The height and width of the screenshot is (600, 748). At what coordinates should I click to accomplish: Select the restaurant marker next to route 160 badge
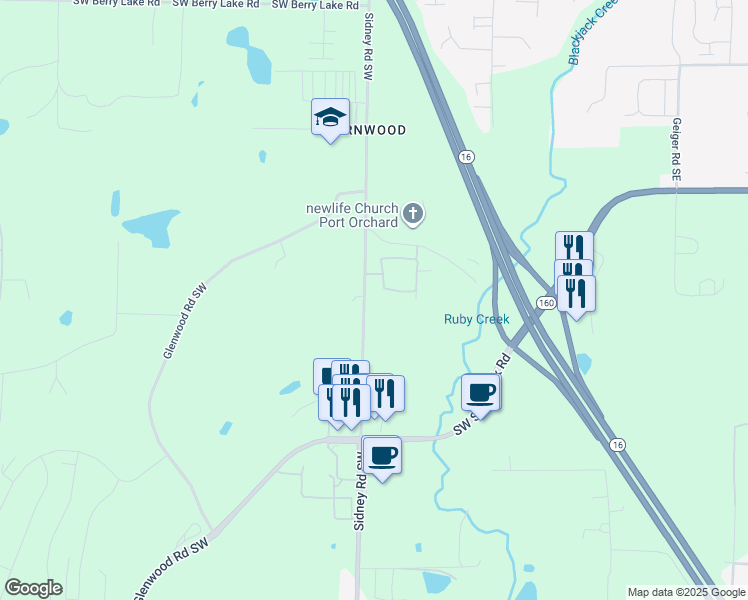(576, 295)
